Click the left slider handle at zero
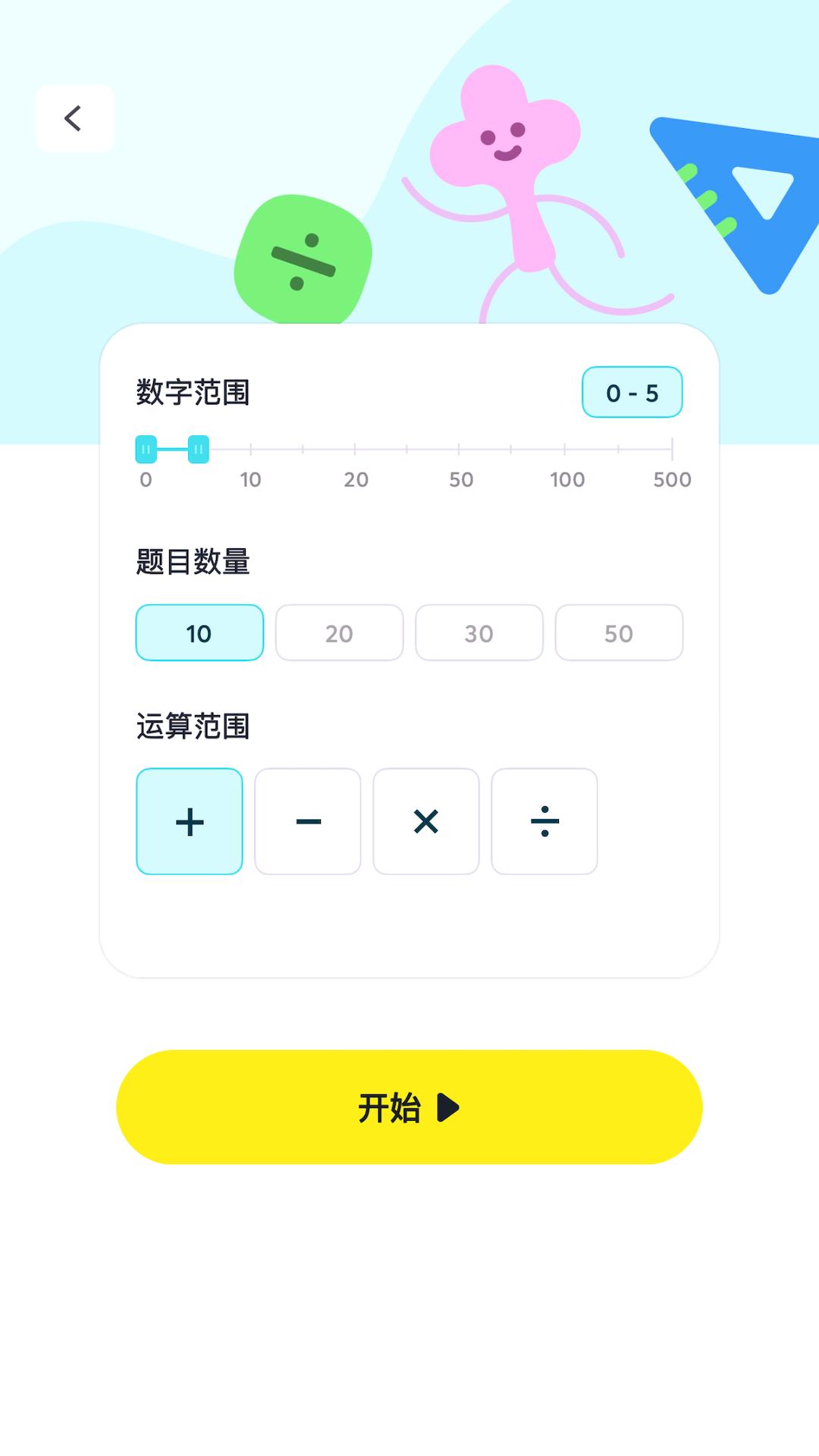 pos(146,450)
